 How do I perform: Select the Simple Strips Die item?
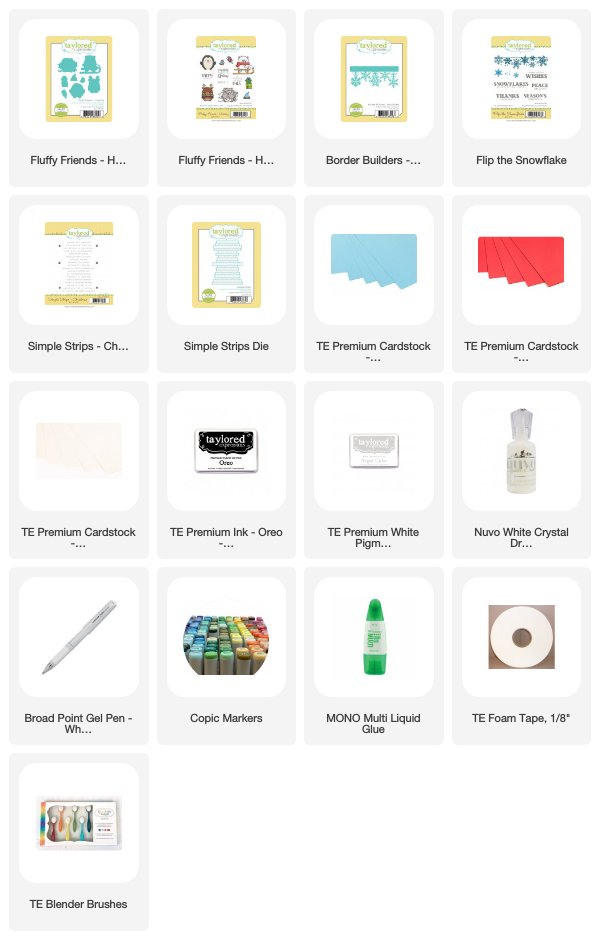click(x=226, y=284)
